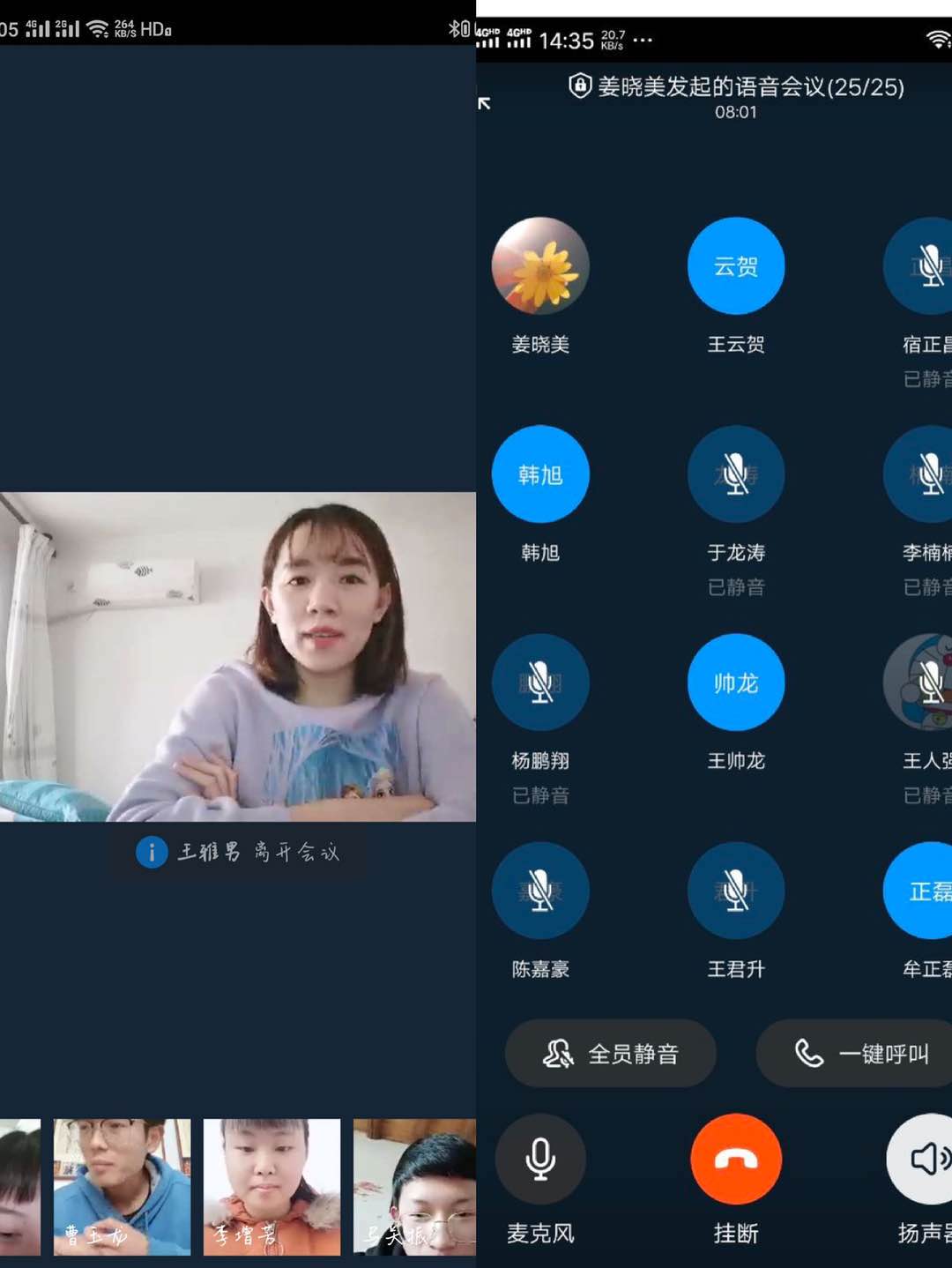Select muted participant 于龙涛
952x1268 pixels.
(736, 474)
